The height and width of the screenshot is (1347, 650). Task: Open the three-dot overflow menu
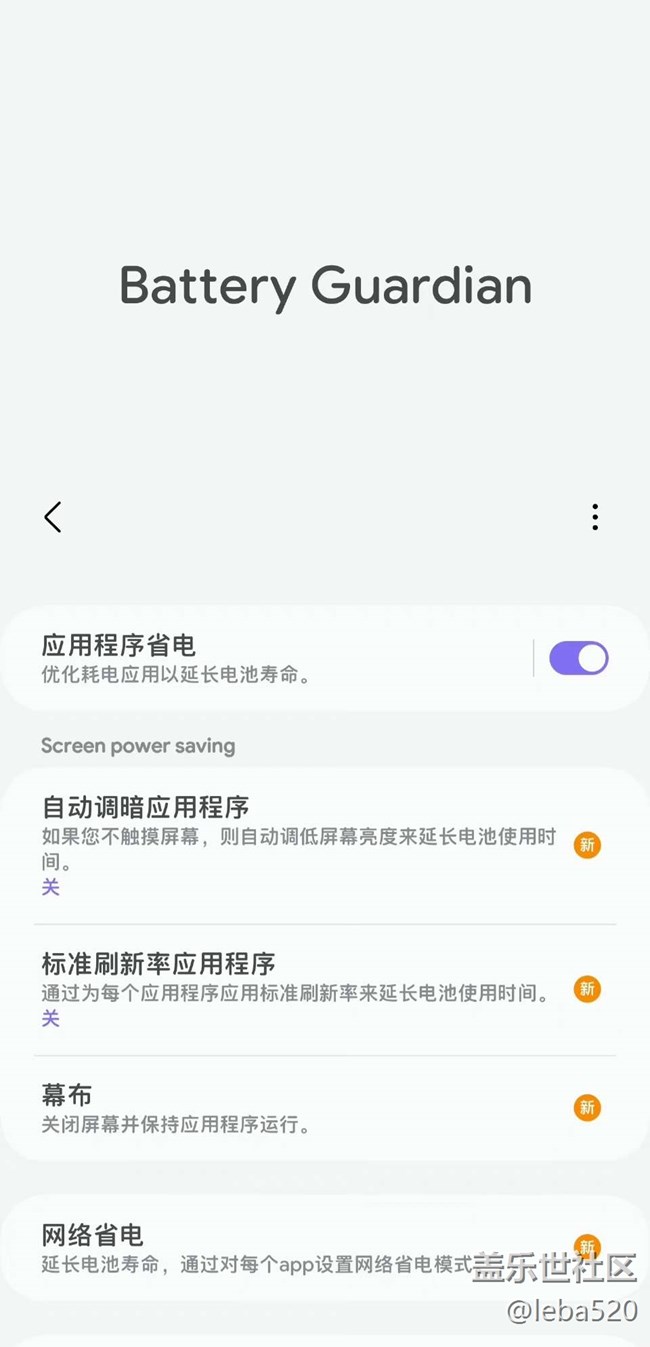pyautogui.click(x=595, y=517)
